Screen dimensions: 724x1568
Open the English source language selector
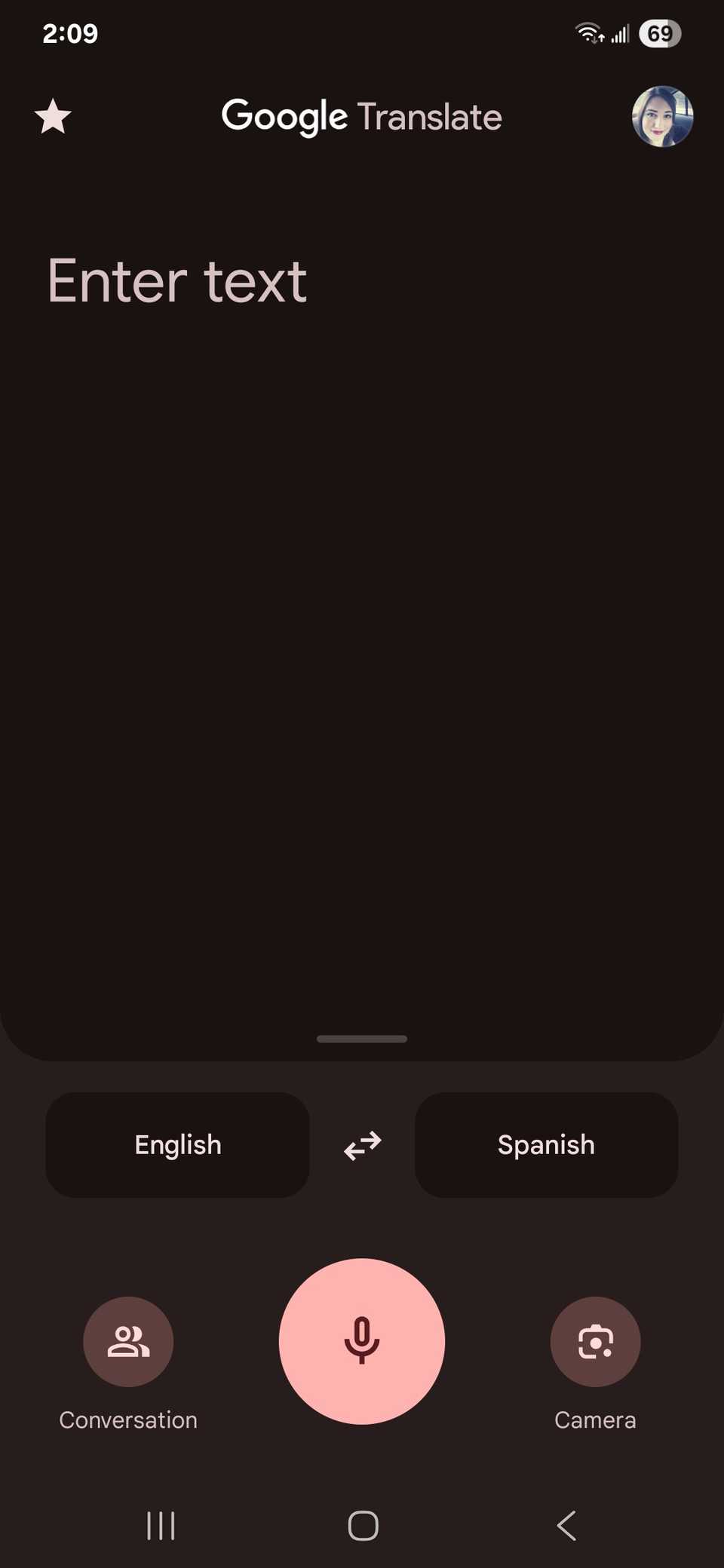(x=176, y=1145)
